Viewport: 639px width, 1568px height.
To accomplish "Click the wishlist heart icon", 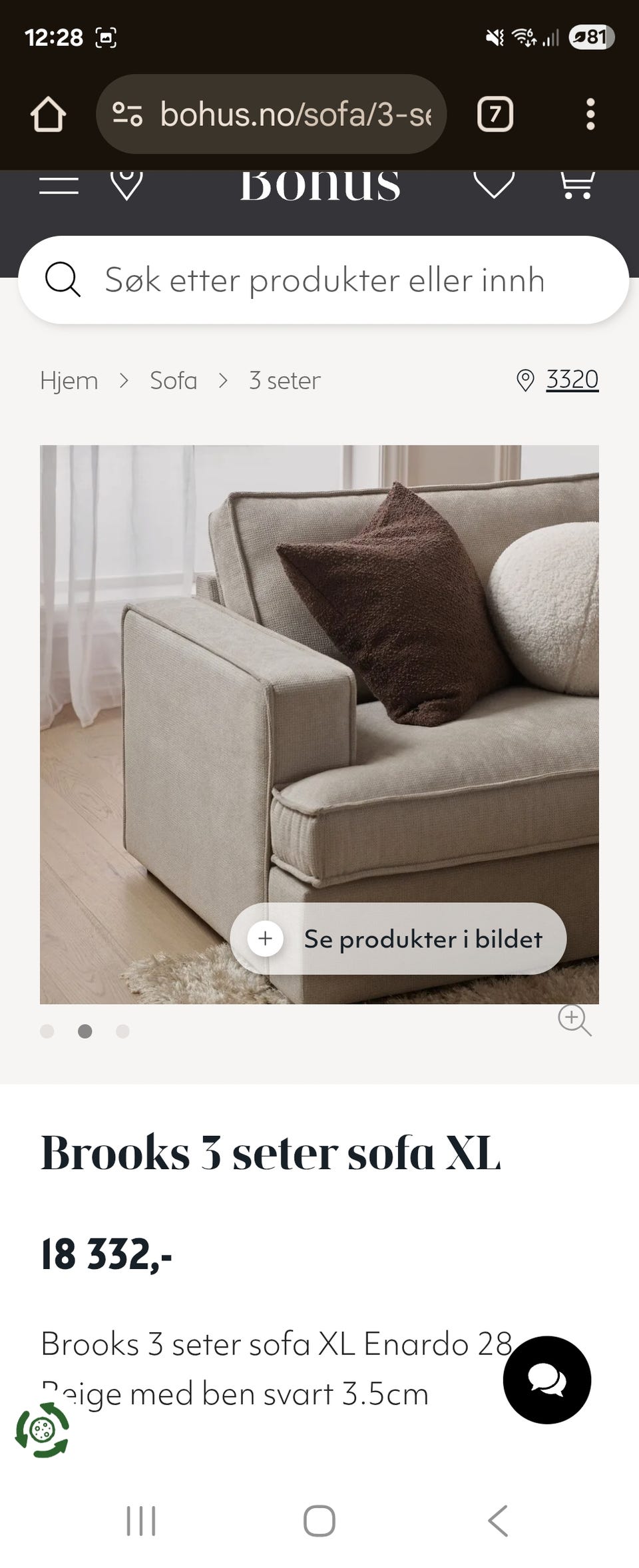I will coord(493,185).
